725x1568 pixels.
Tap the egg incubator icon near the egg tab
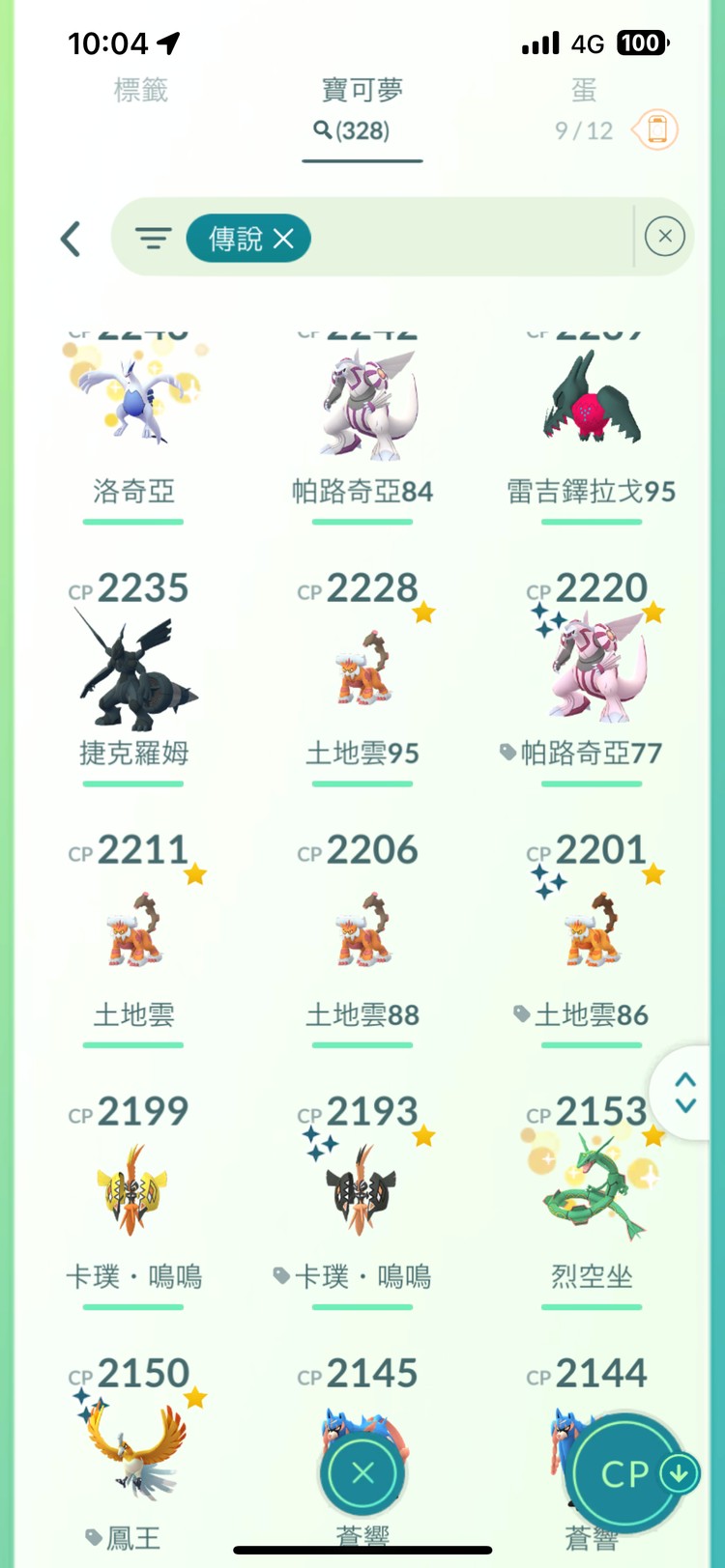point(656,130)
